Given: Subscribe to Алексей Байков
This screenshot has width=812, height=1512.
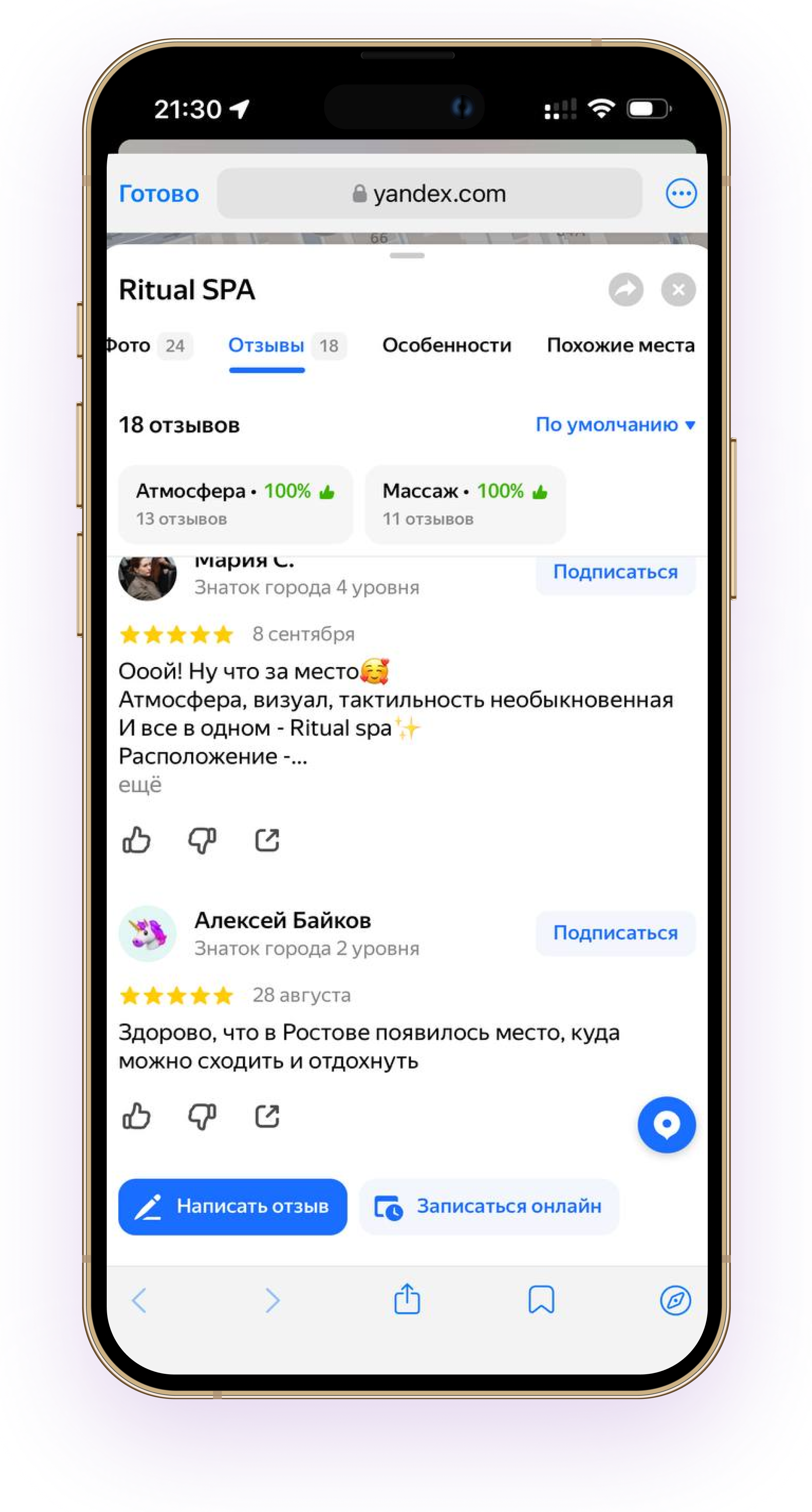Looking at the screenshot, I should coord(615,933).
